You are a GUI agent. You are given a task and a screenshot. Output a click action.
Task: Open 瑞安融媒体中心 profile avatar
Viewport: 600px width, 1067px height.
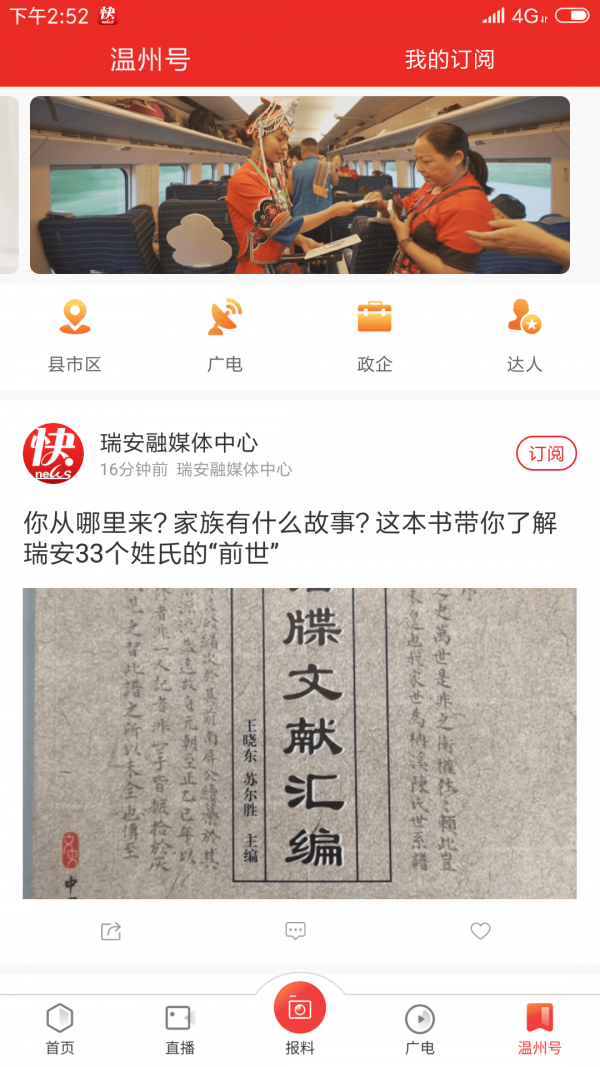53,453
